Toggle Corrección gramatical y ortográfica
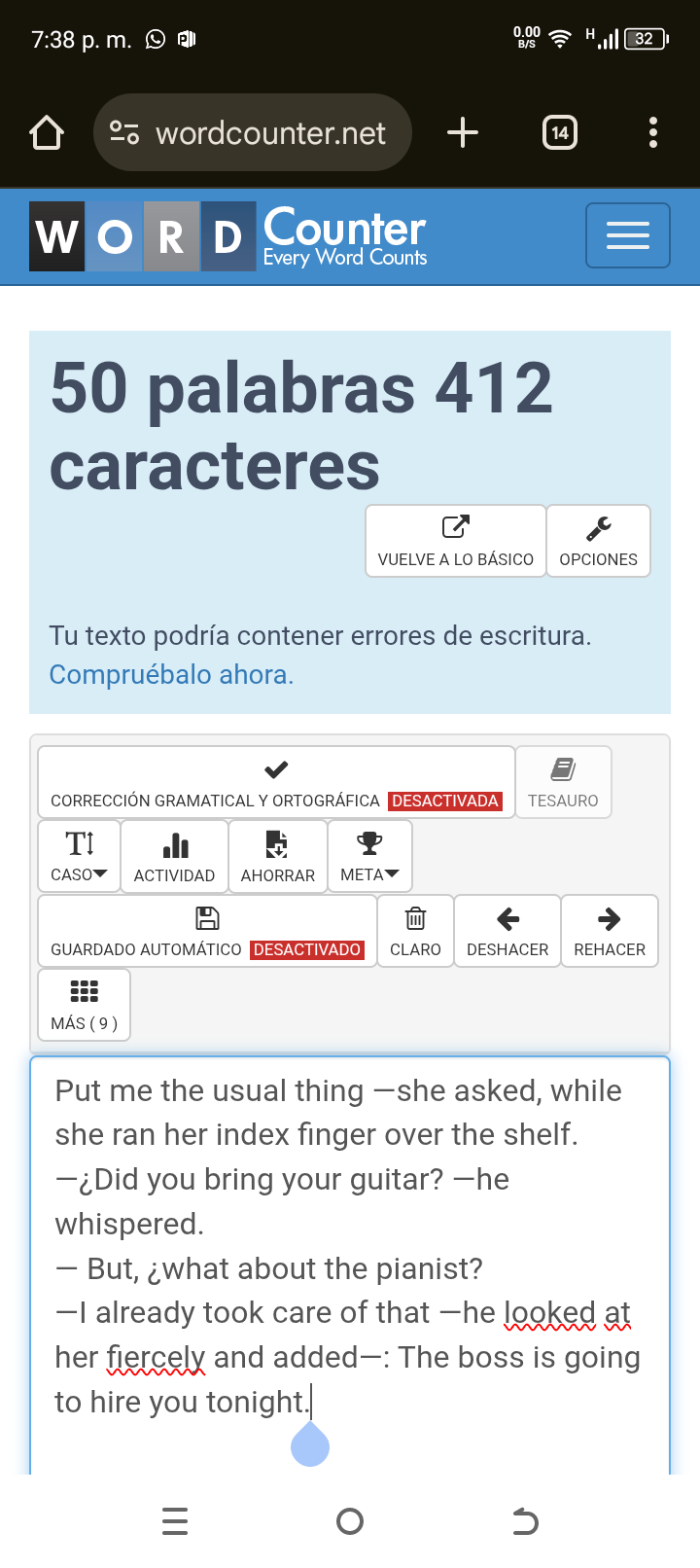The height and width of the screenshot is (1568, 700). (276, 782)
